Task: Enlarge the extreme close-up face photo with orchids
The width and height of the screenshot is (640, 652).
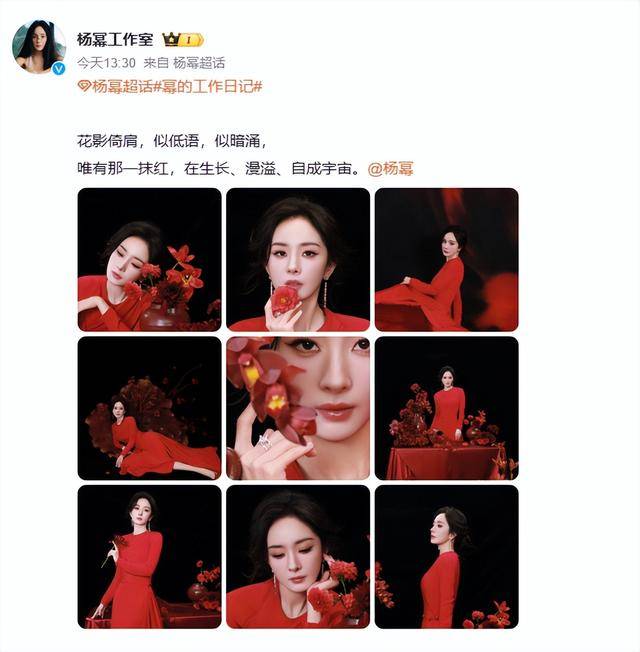Action: click(298, 408)
